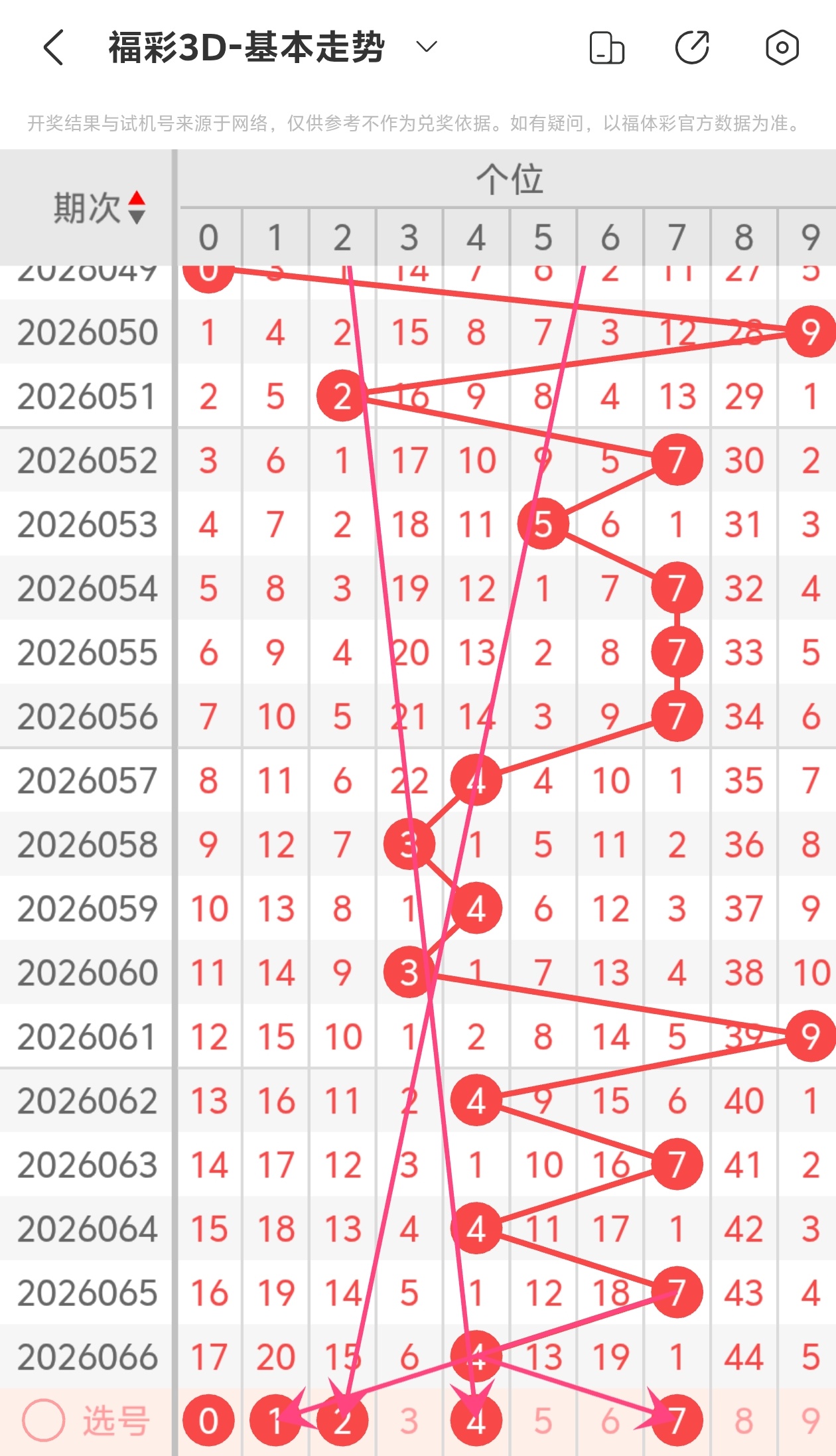
Task: Deselect number 7 in 选号 row
Action: coord(677,1421)
